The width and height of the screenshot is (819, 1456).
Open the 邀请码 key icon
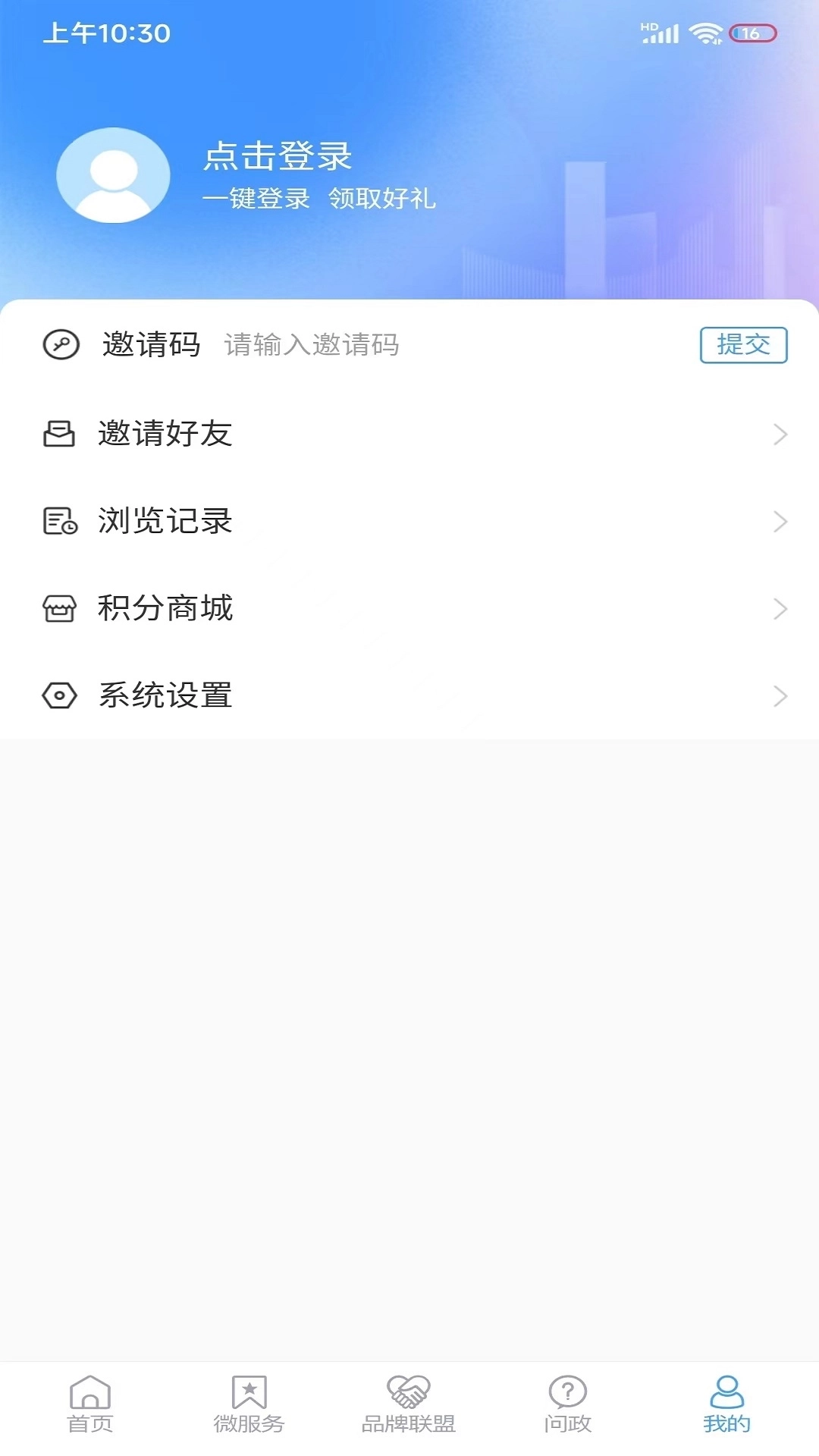(60, 345)
